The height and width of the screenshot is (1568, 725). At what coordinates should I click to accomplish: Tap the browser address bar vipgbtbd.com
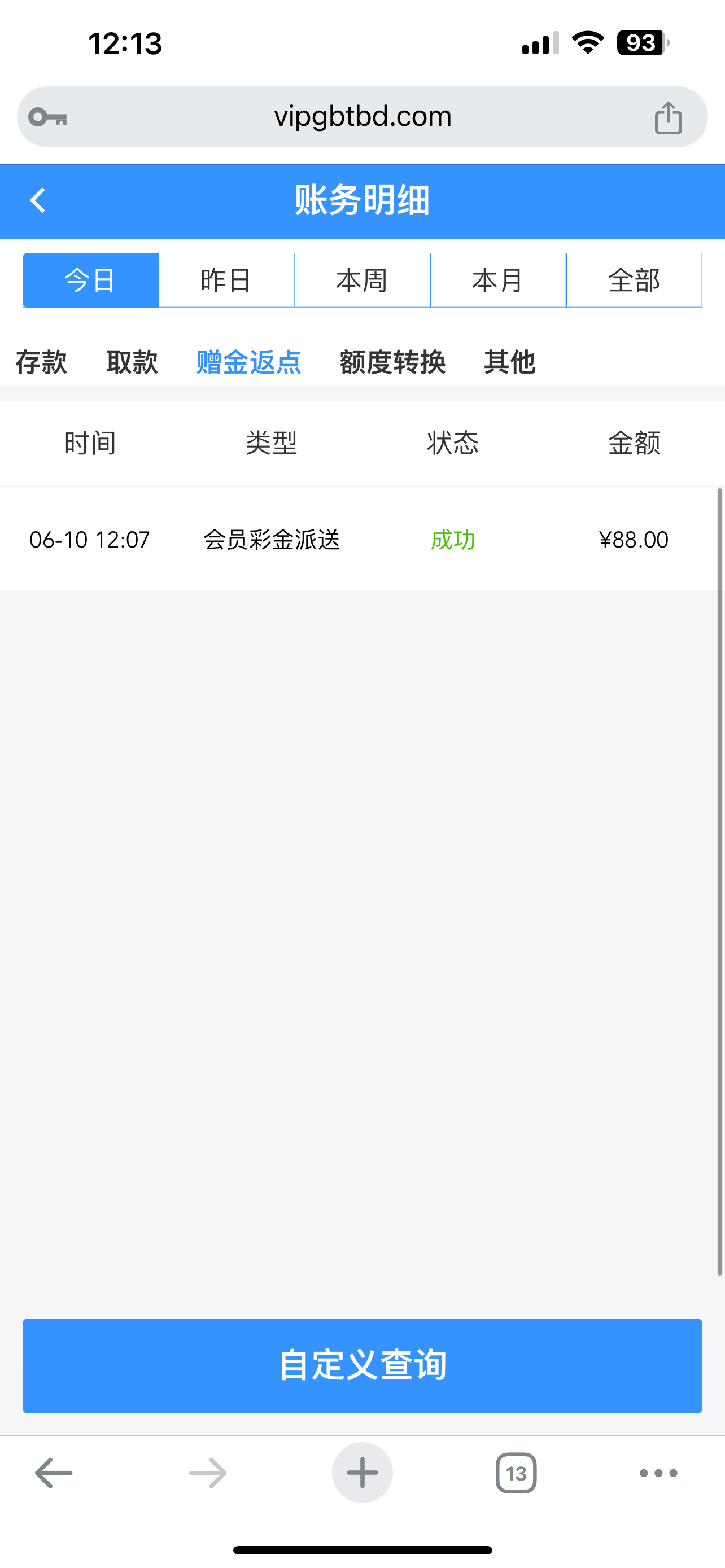point(362,116)
